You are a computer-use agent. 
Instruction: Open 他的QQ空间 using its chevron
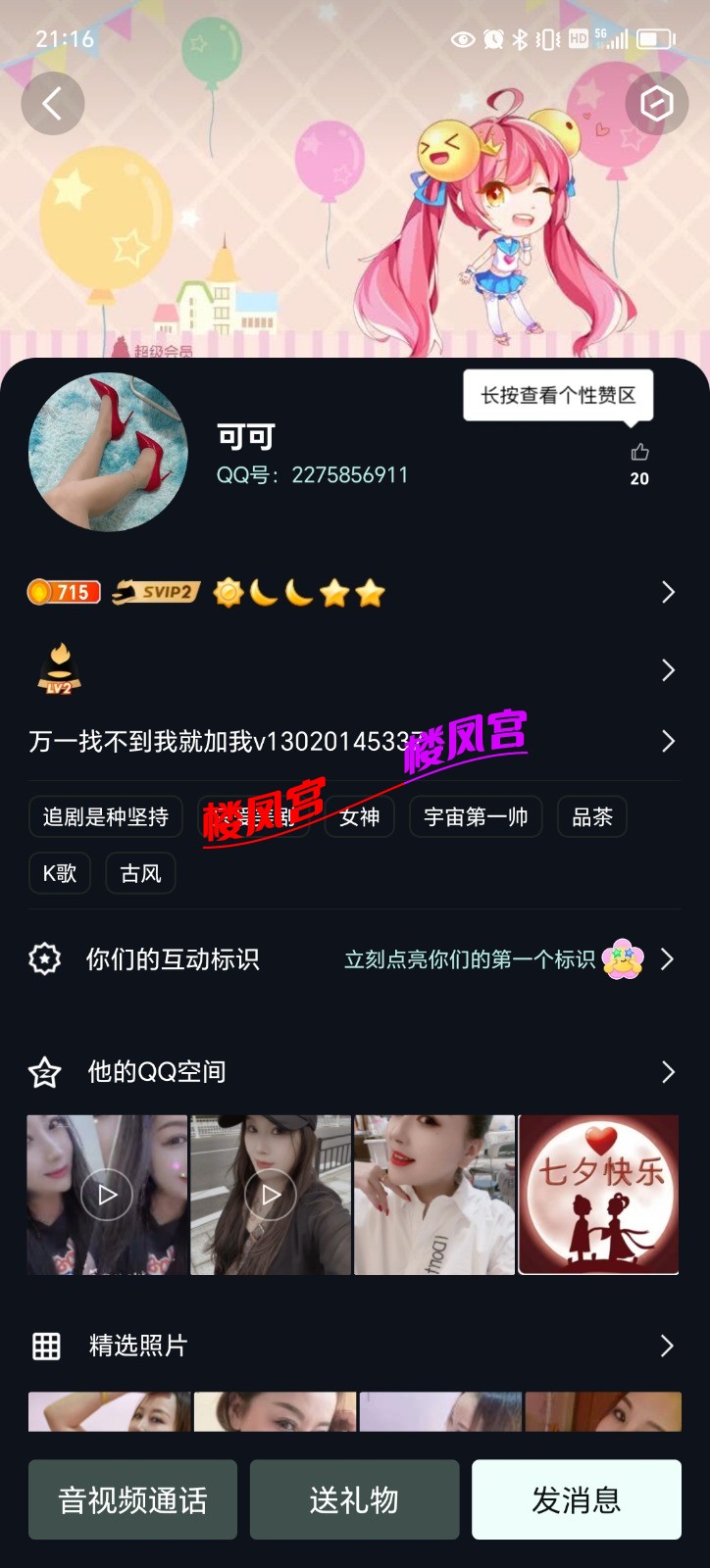coord(669,1072)
